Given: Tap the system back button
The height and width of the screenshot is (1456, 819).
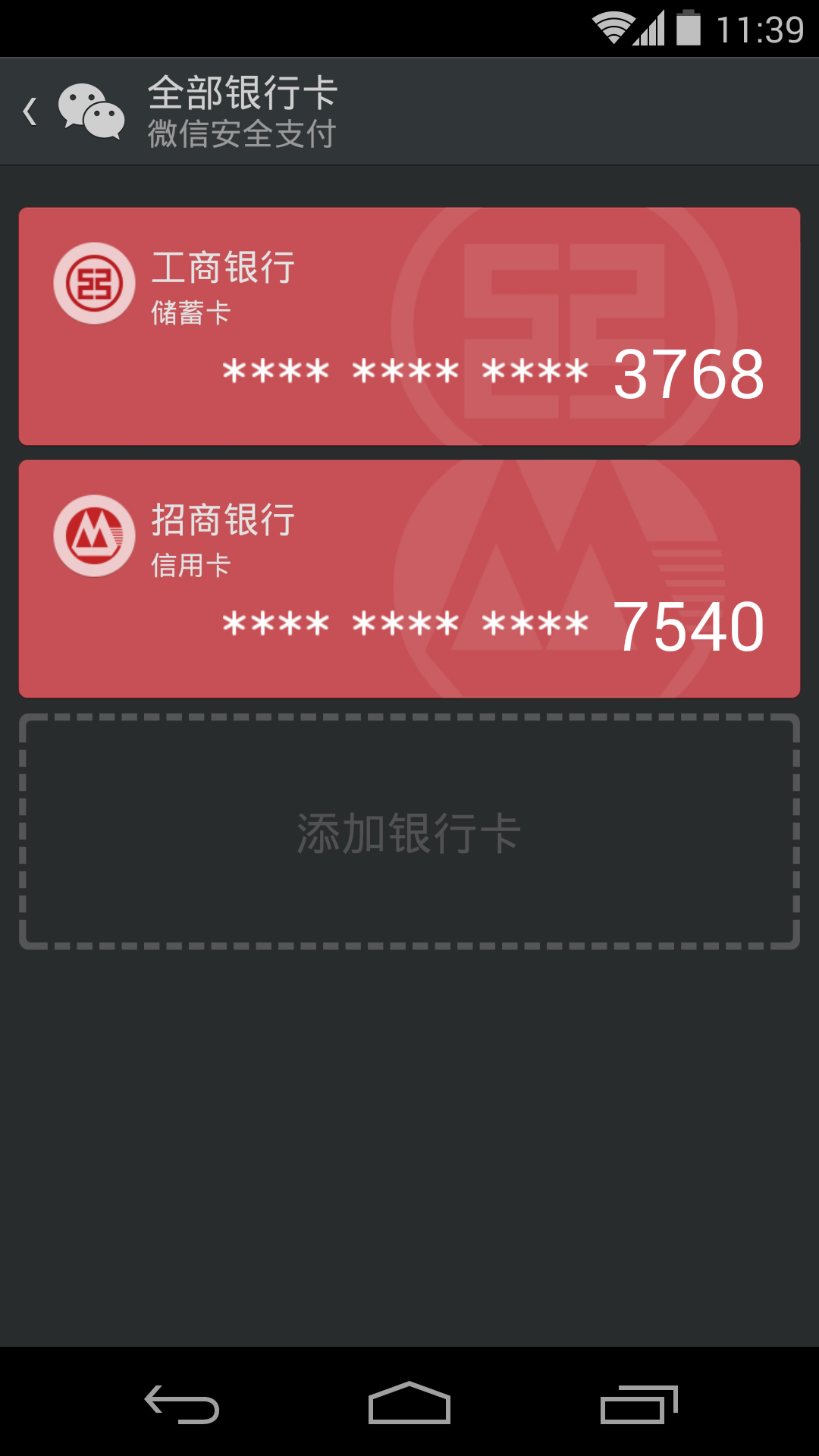Looking at the screenshot, I should (182, 1404).
